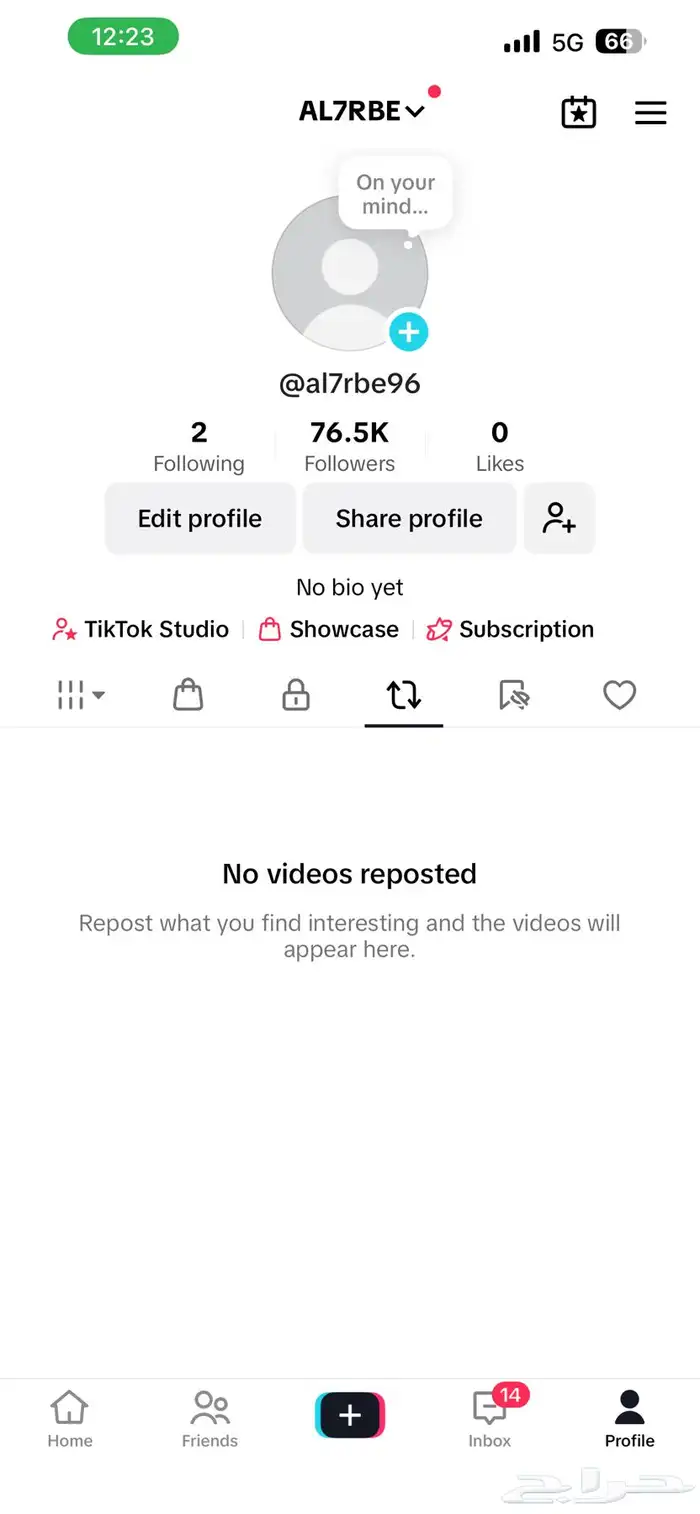700x1514 pixels.
Task: Tap Share profile
Action: 409,518
